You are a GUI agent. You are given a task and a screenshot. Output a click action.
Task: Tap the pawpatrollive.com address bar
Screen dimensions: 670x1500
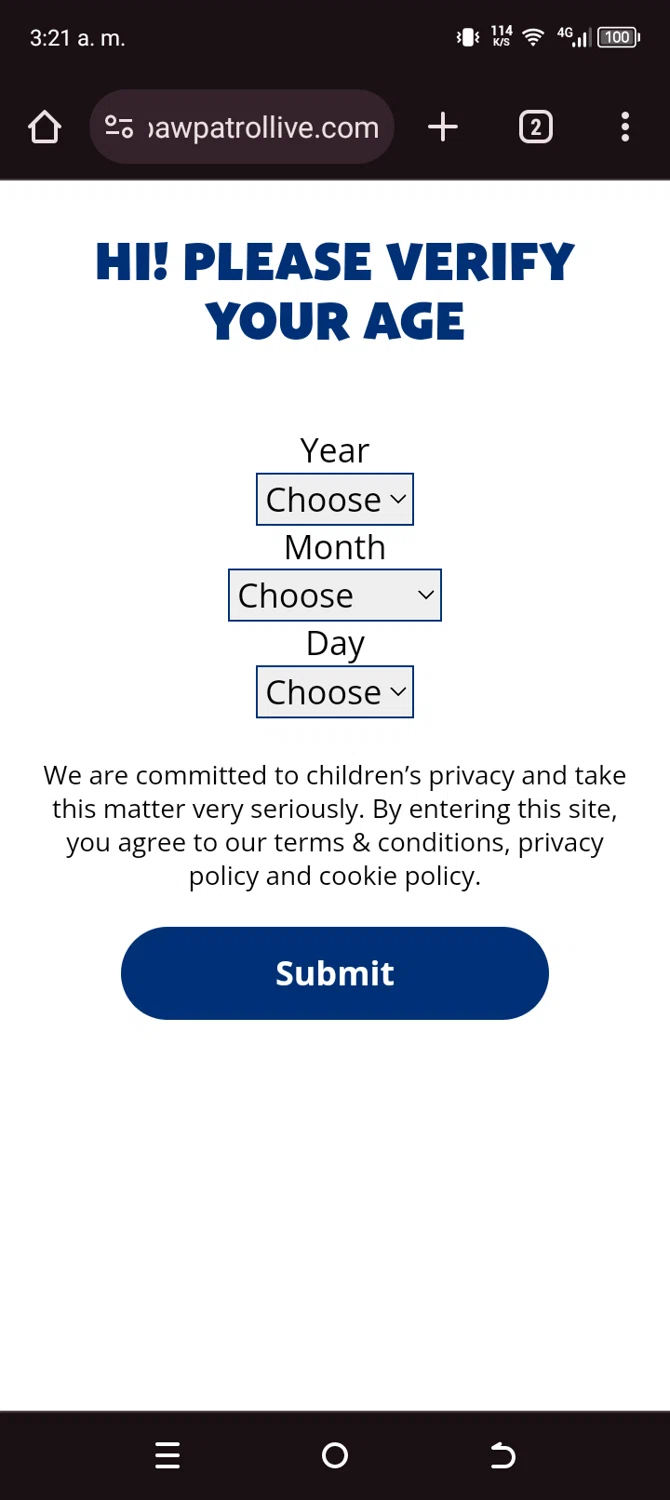point(263,127)
